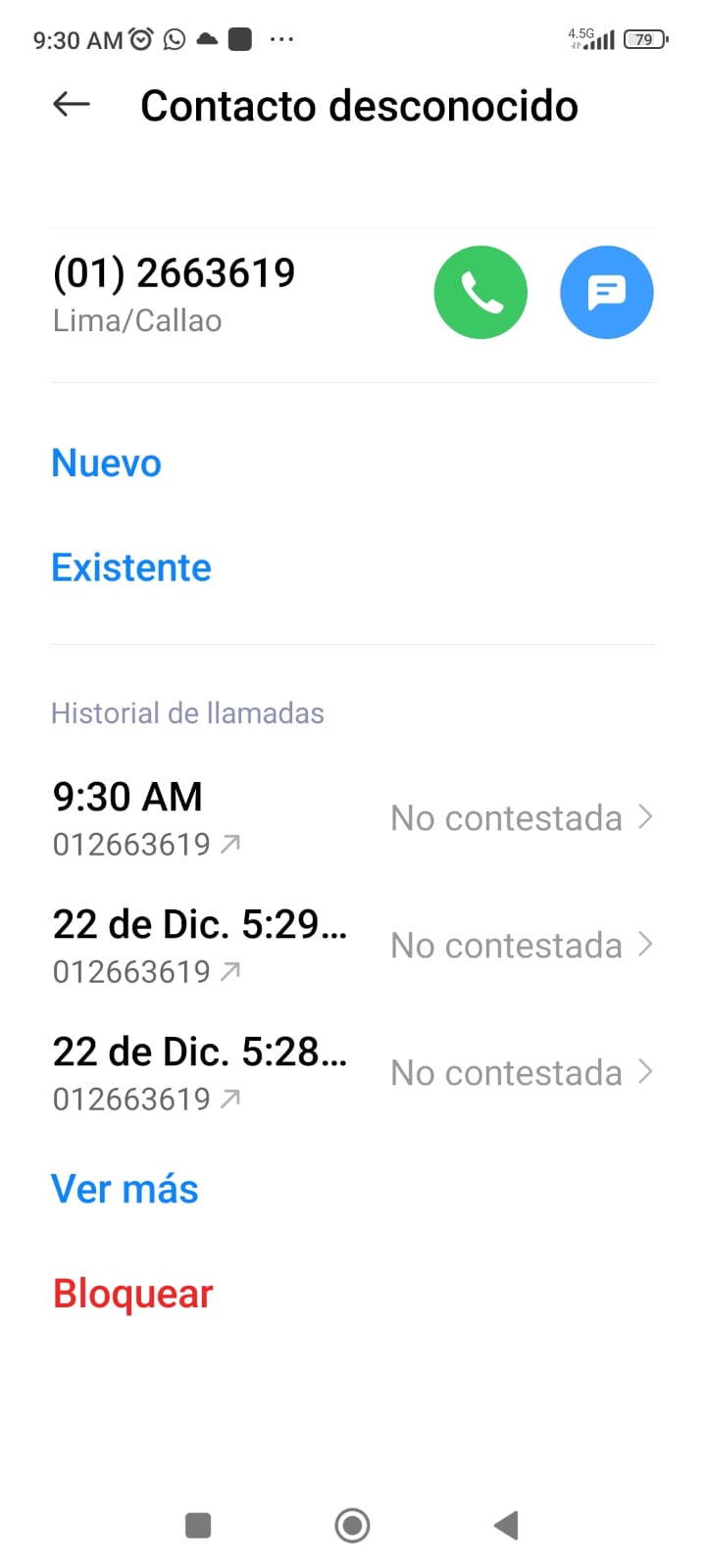Call the number (01) 2663619
This screenshot has height=1568, width=706.
(480, 292)
